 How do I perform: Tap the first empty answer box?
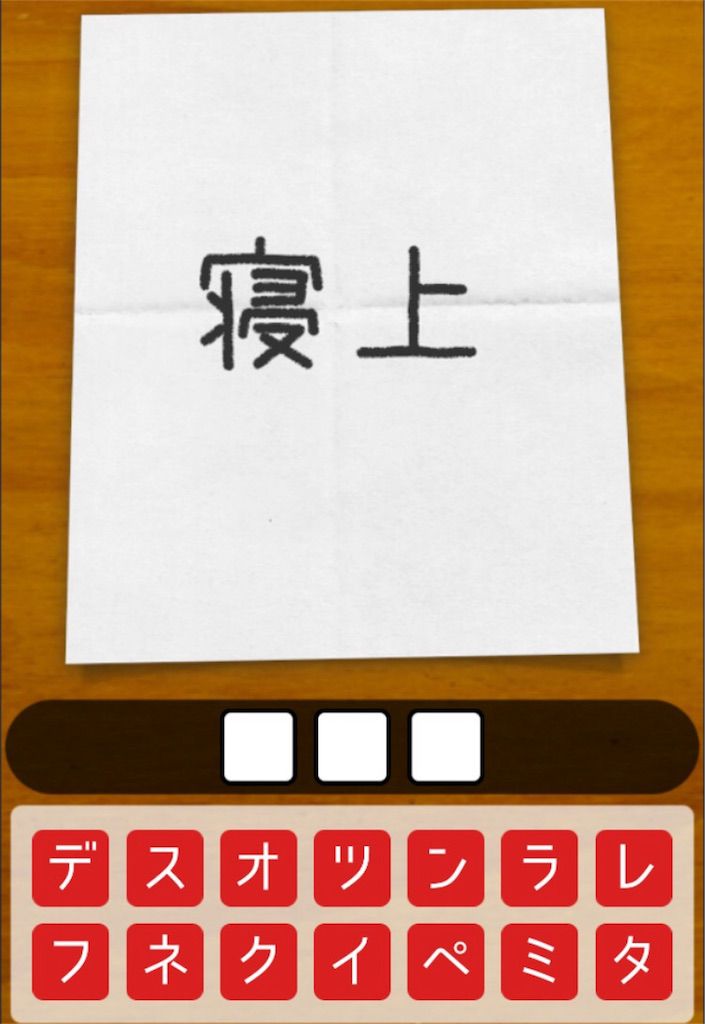258,747
